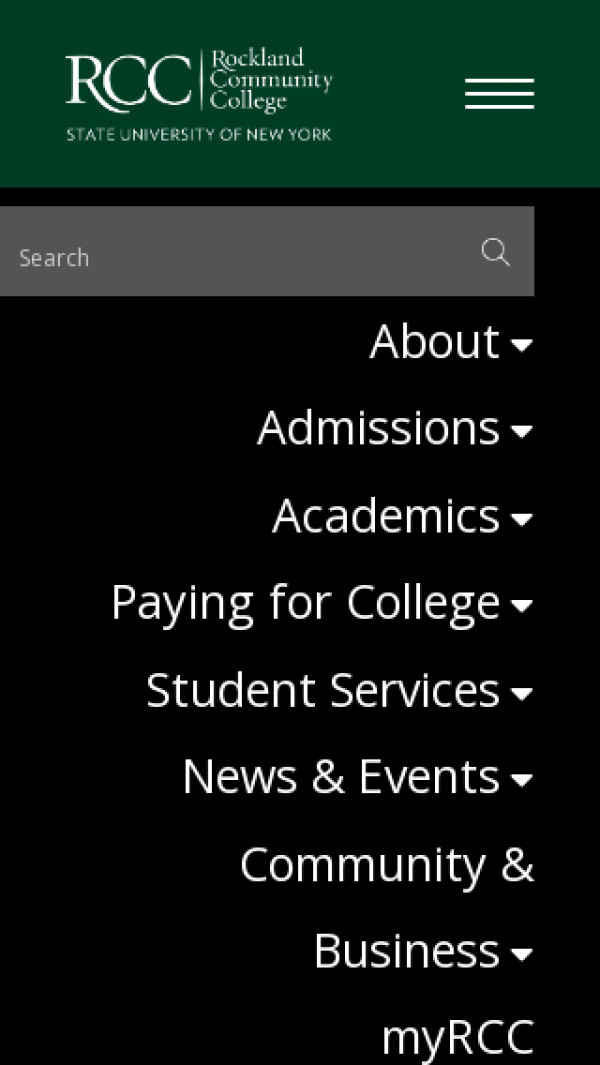This screenshot has width=600, height=1065.
Task: Open the myRCC link
Action: 457,1037
